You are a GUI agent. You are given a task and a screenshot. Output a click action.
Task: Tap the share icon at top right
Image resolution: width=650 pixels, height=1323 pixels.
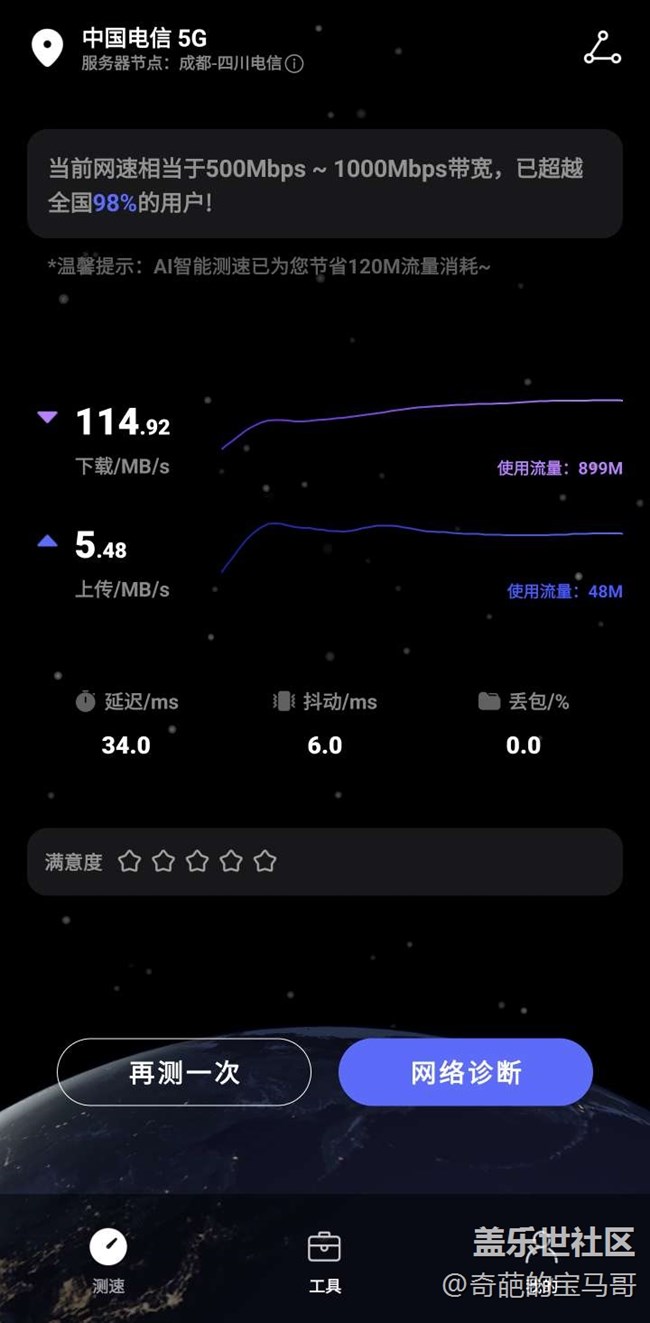[602, 48]
